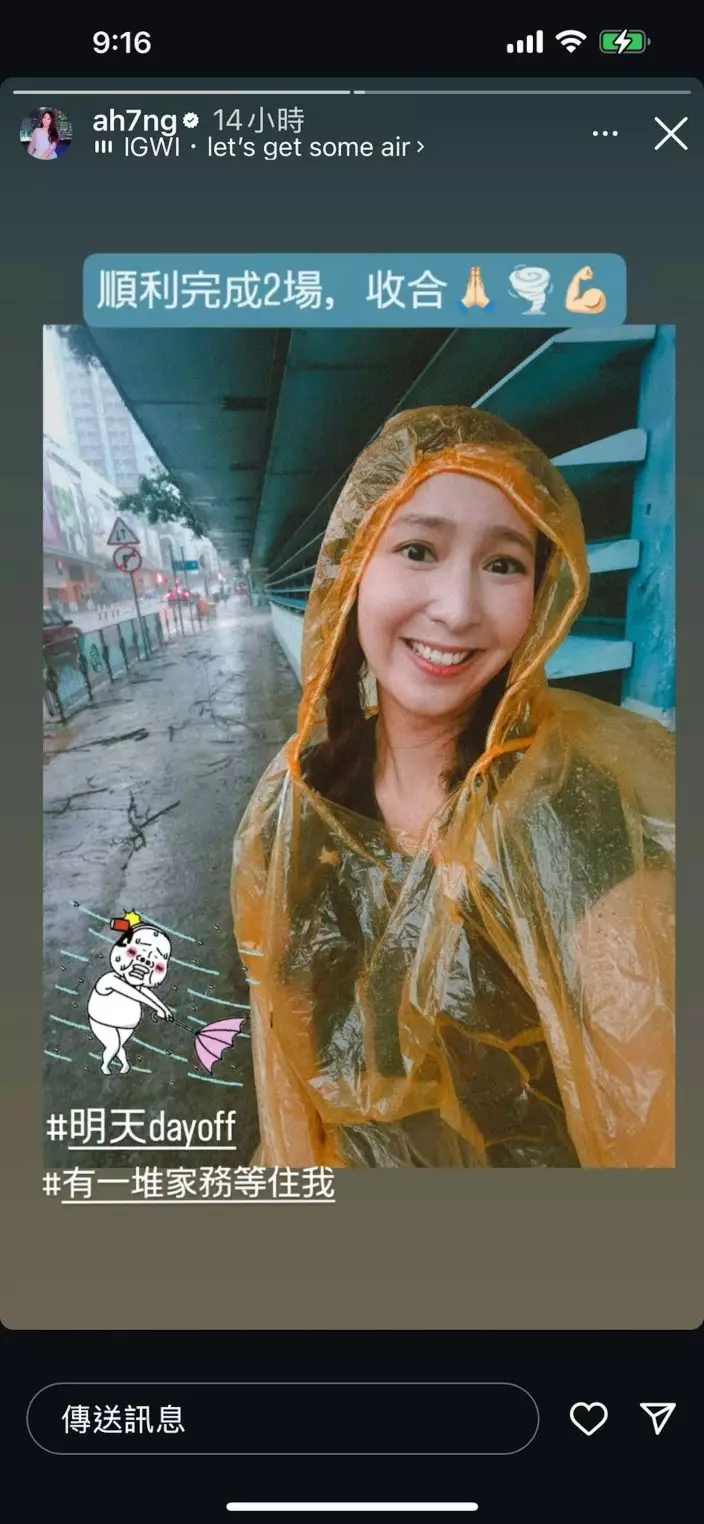704x1524 pixels.
Task: Open ah7ng's profile picture
Action: pyautogui.click(x=46, y=134)
